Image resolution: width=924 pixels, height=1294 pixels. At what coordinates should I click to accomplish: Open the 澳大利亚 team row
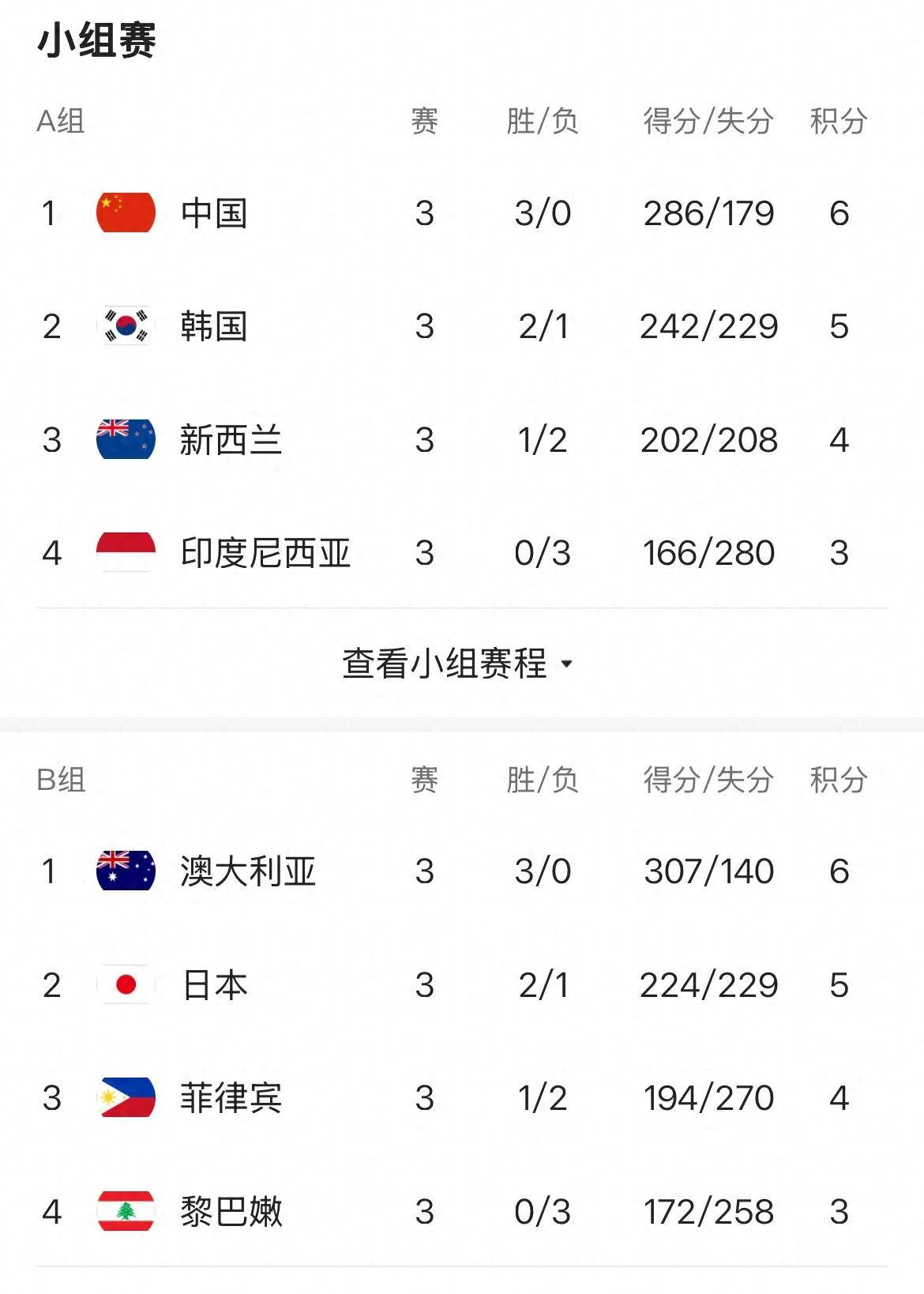[x=247, y=871]
